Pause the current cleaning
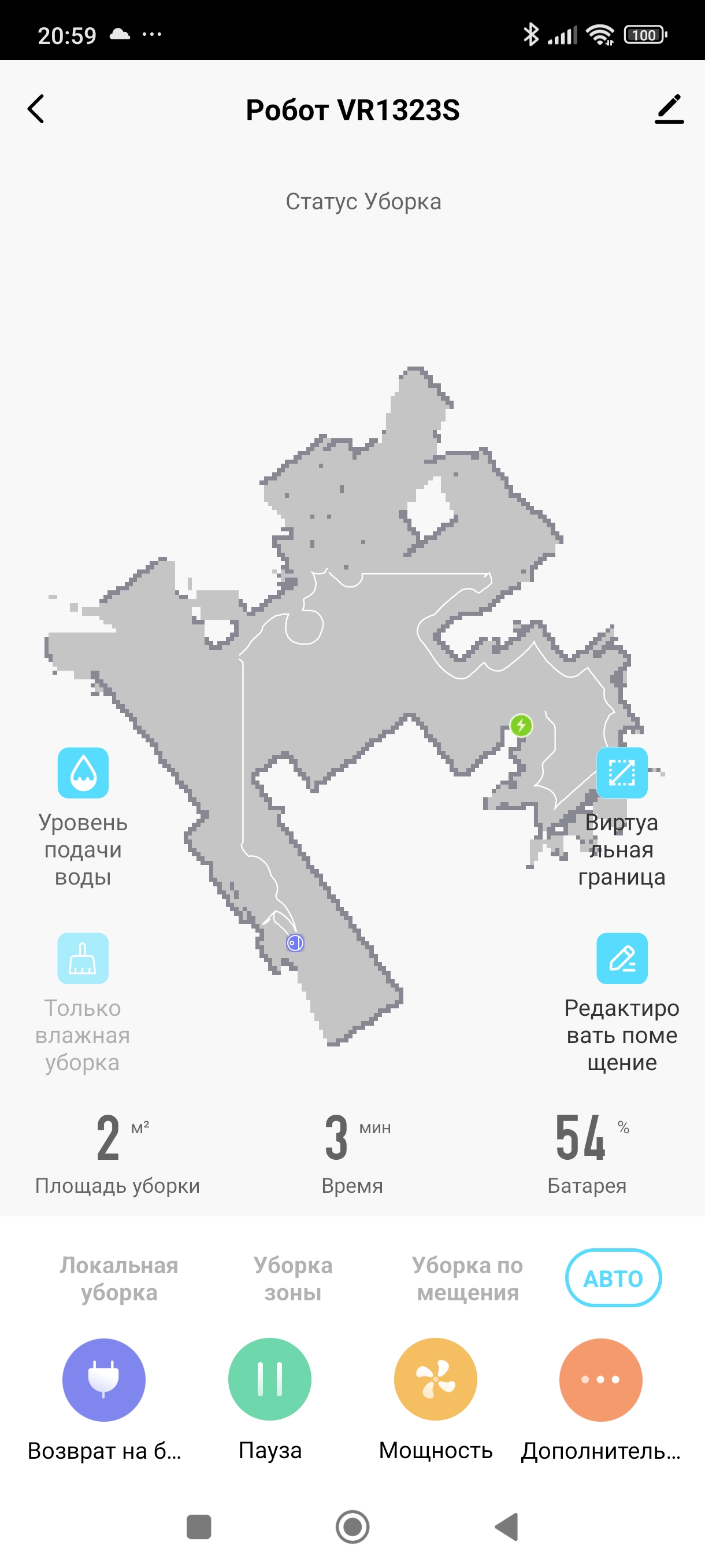The image size is (705, 1568). point(269,1380)
